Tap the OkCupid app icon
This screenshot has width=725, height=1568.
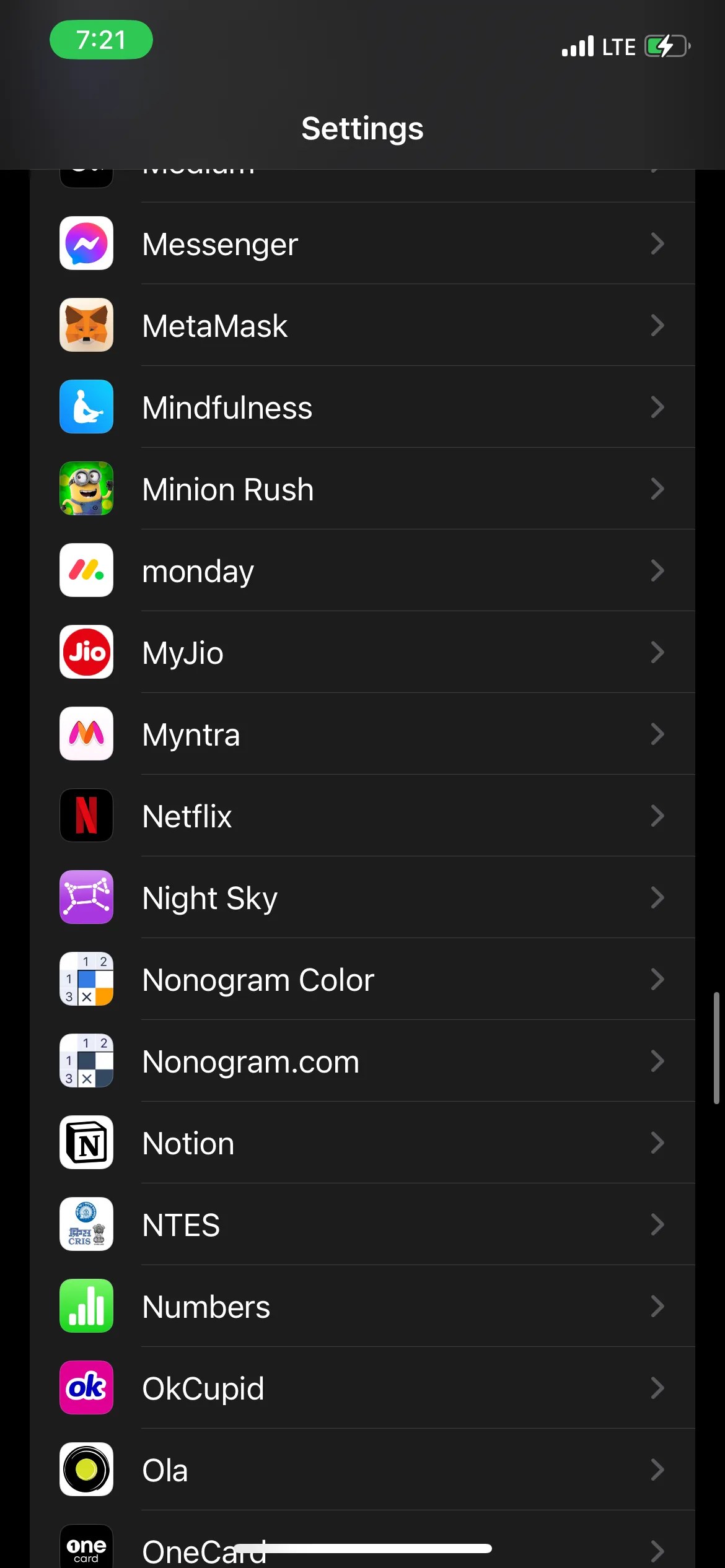pos(86,1388)
